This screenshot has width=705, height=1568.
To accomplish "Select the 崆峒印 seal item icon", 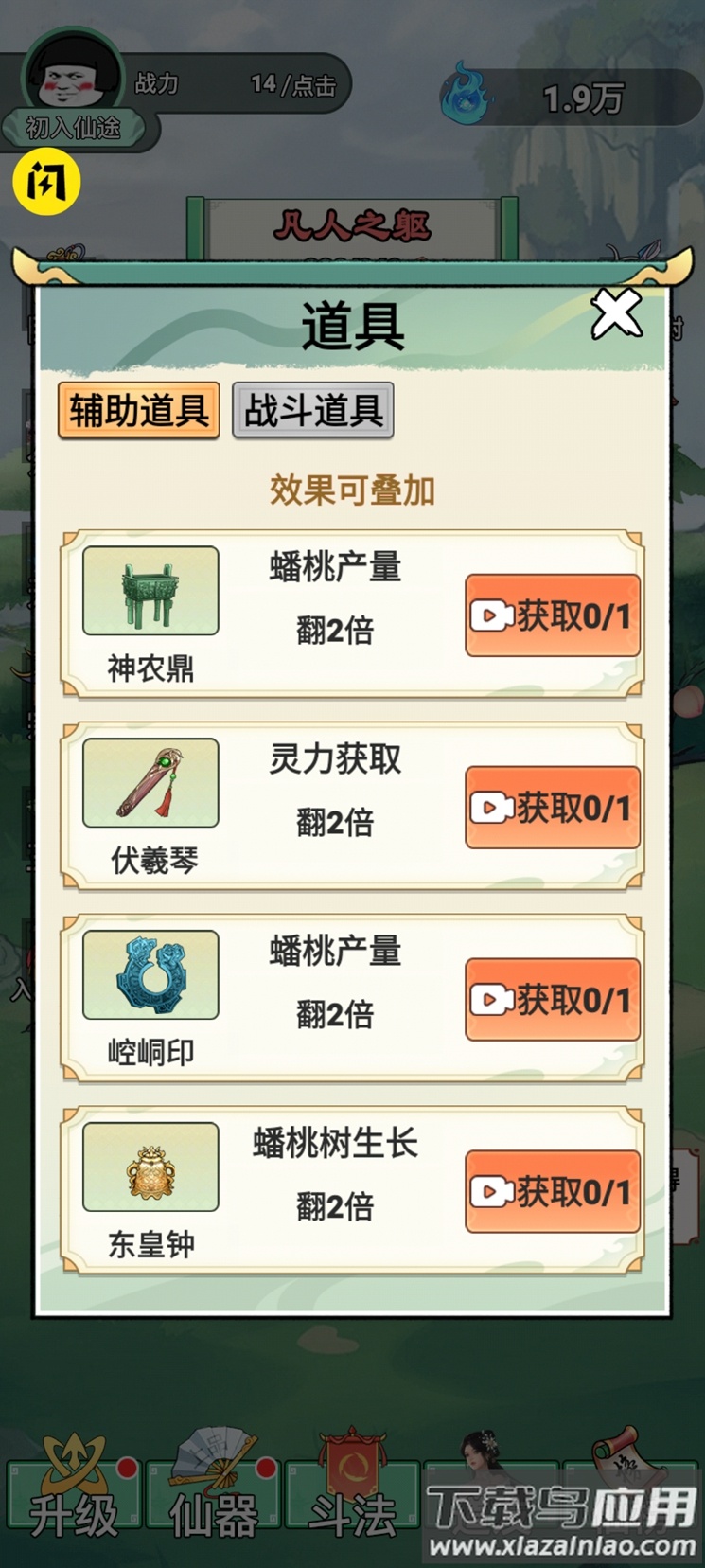I will 150,974.
